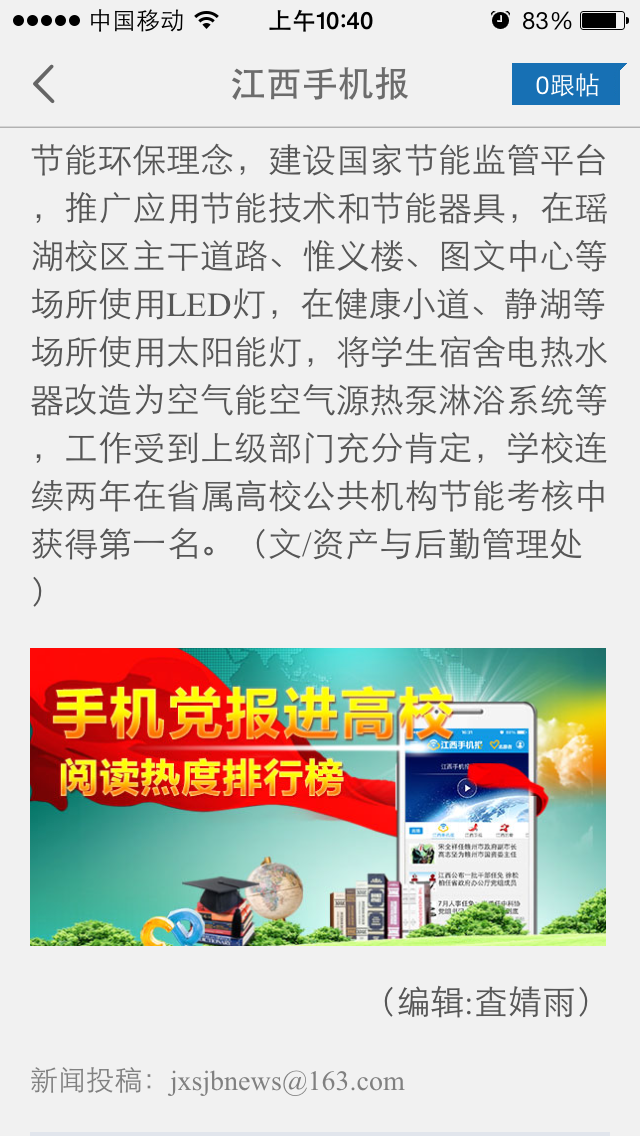
Task: Open the 0跟帖 comments button
Action: click(x=567, y=85)
